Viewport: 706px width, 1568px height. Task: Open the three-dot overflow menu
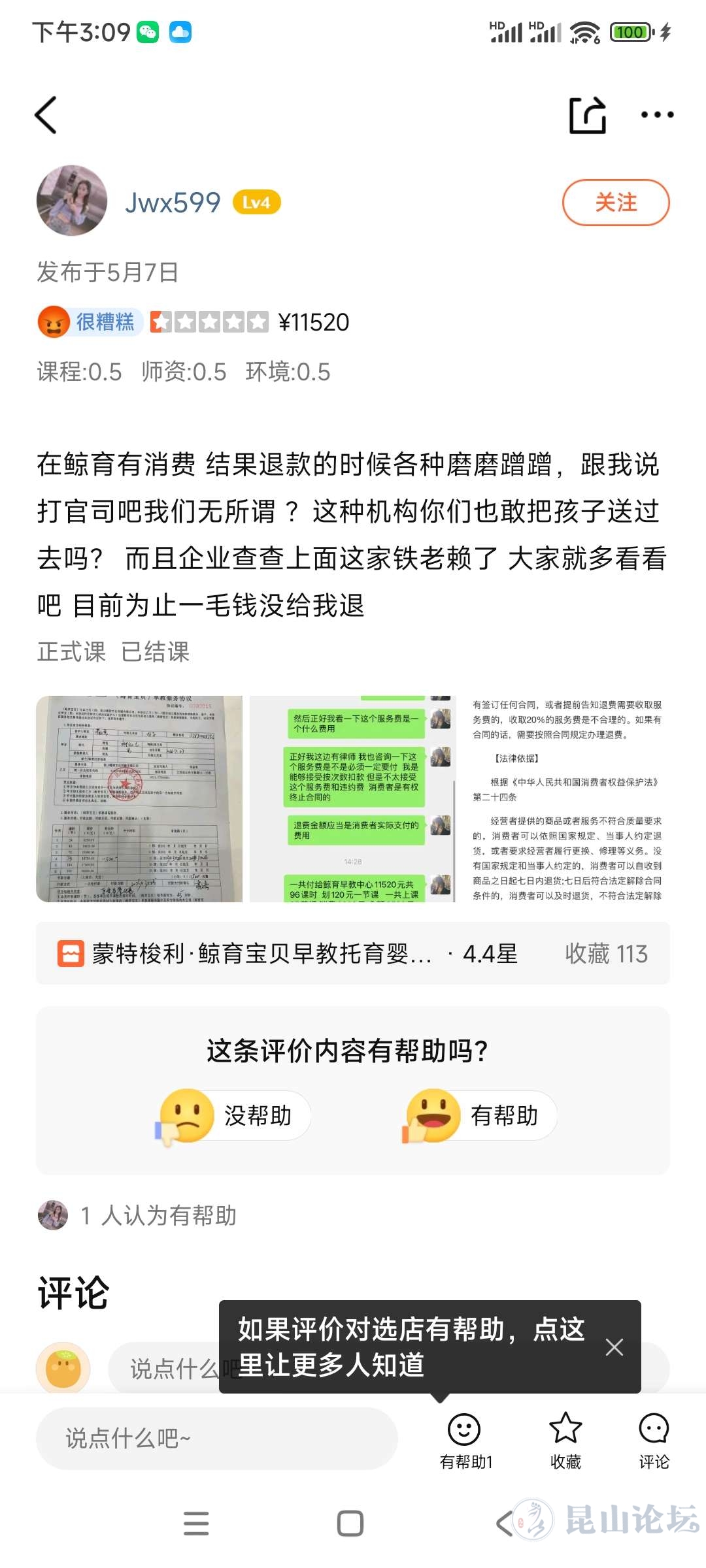(x=657, y=115)
